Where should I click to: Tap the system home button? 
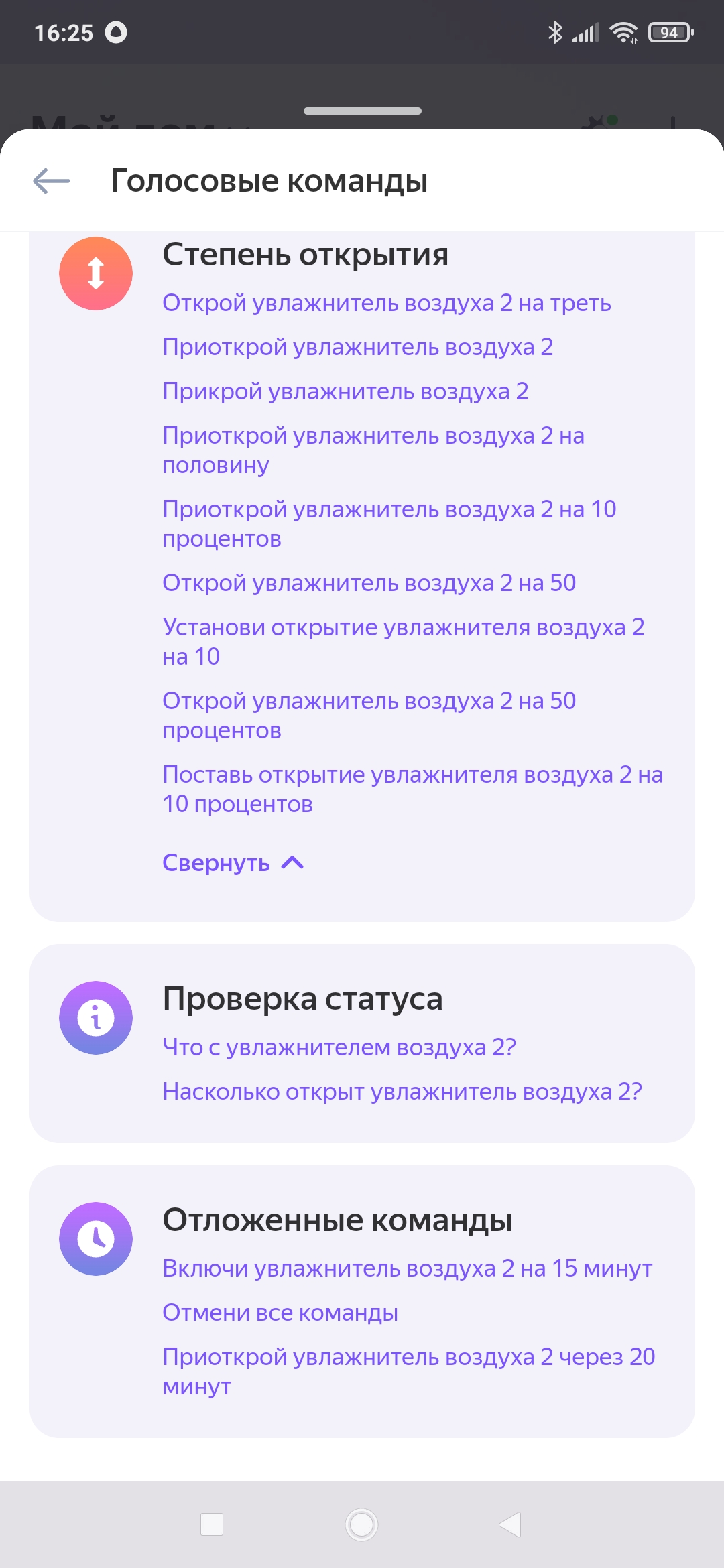click(362, 1524)
